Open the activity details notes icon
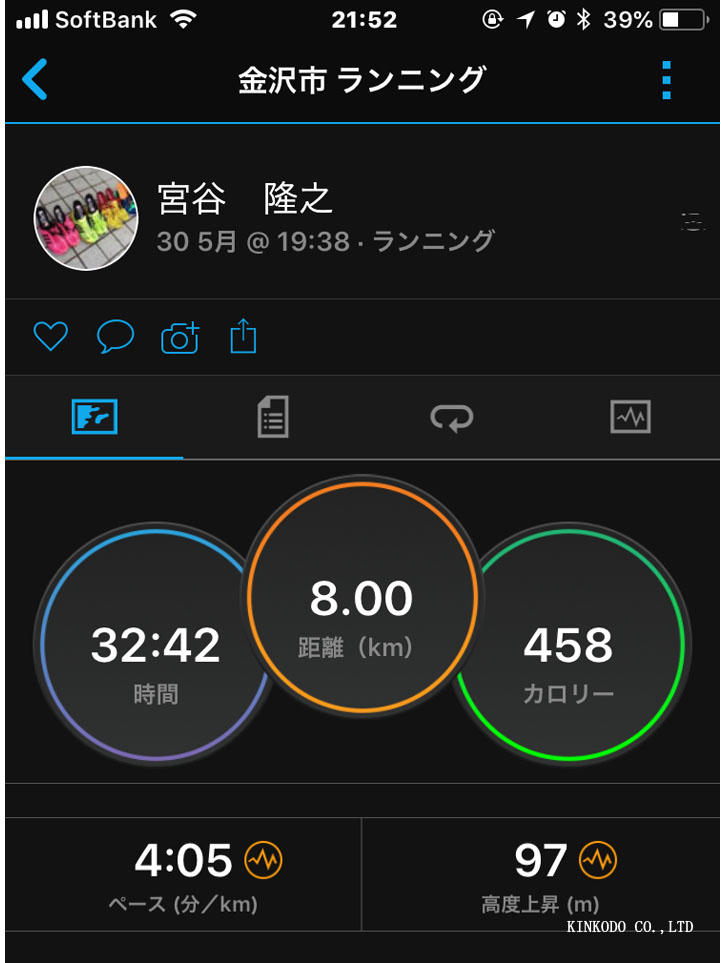This screenshot has width=725, height=963. (x=272, y=418)
